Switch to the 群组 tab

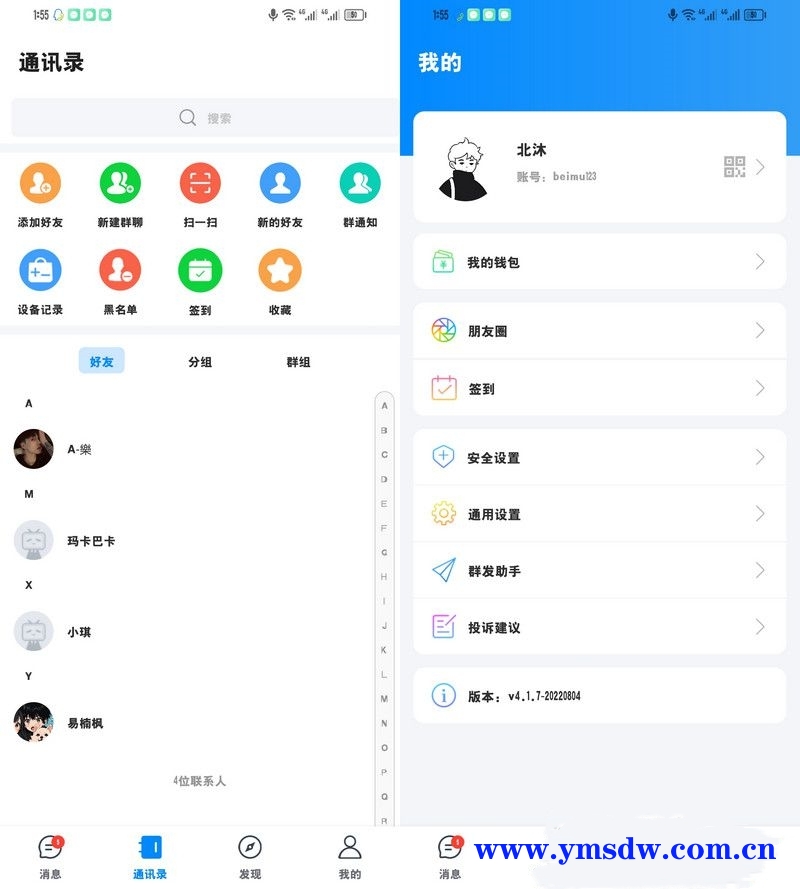pyautogui.click(x=298, y=362)
